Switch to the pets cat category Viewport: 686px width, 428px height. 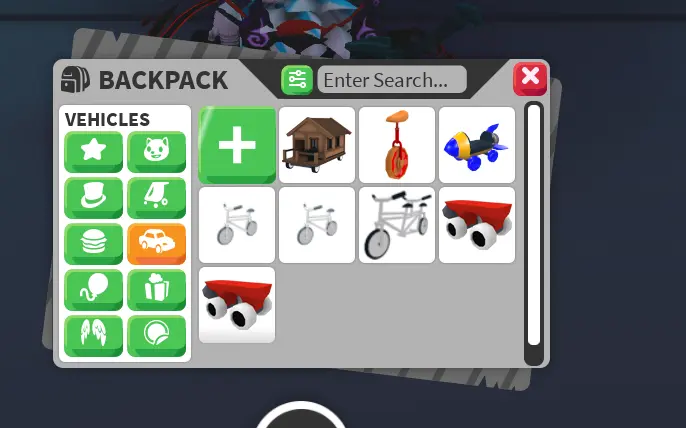(156, 152)
